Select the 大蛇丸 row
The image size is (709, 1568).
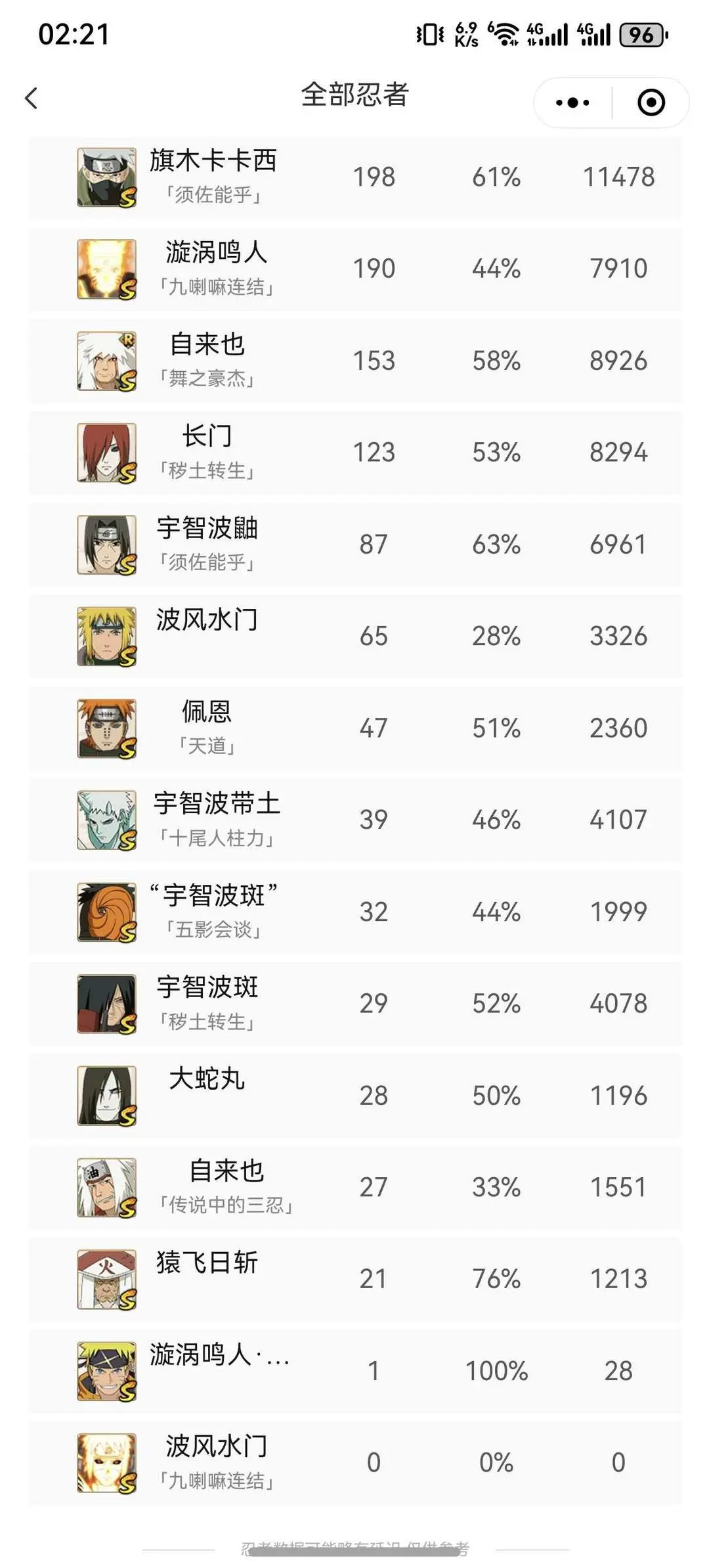(x=354, y=1096)
